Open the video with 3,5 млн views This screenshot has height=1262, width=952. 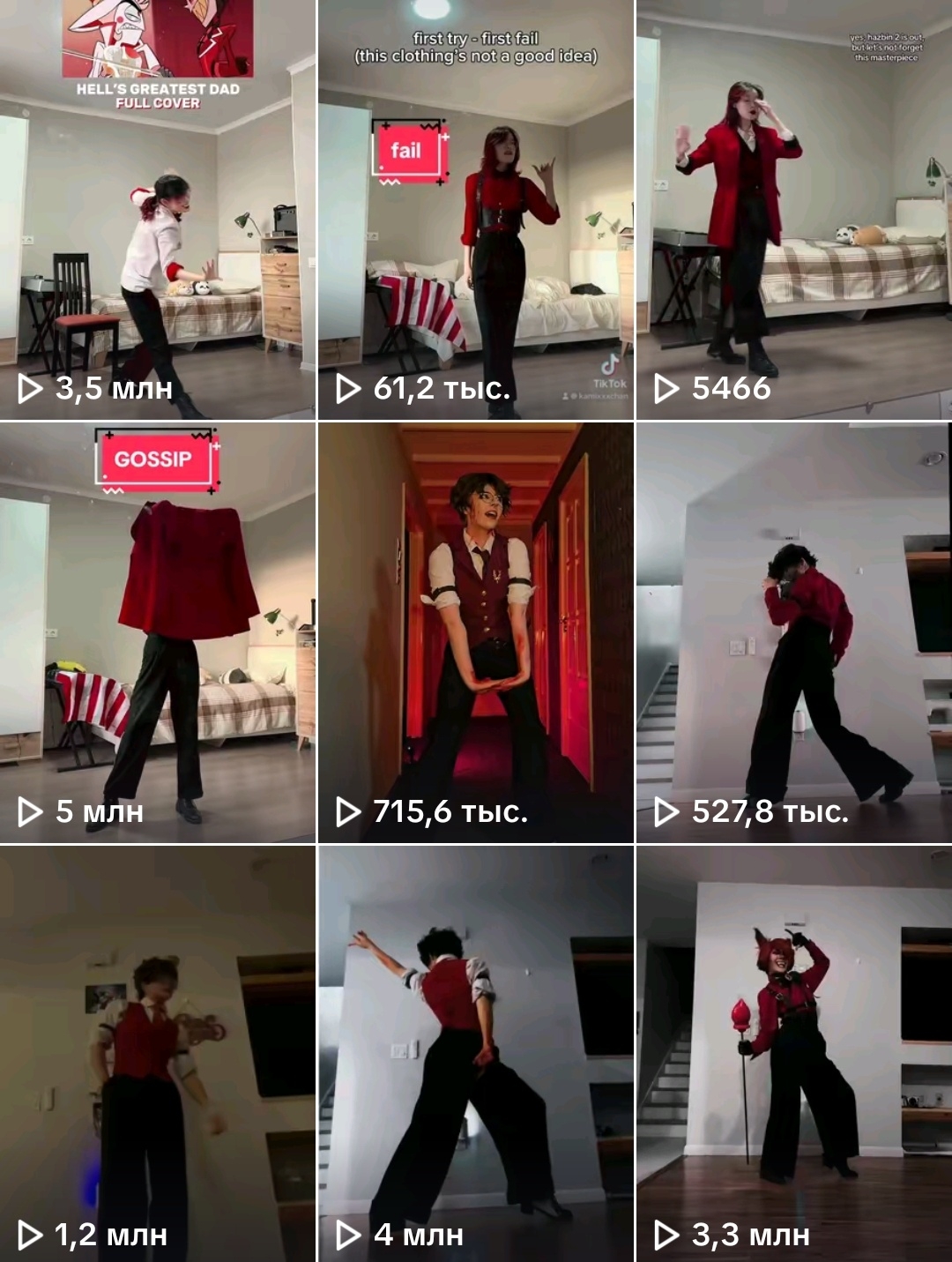[158, 210]
